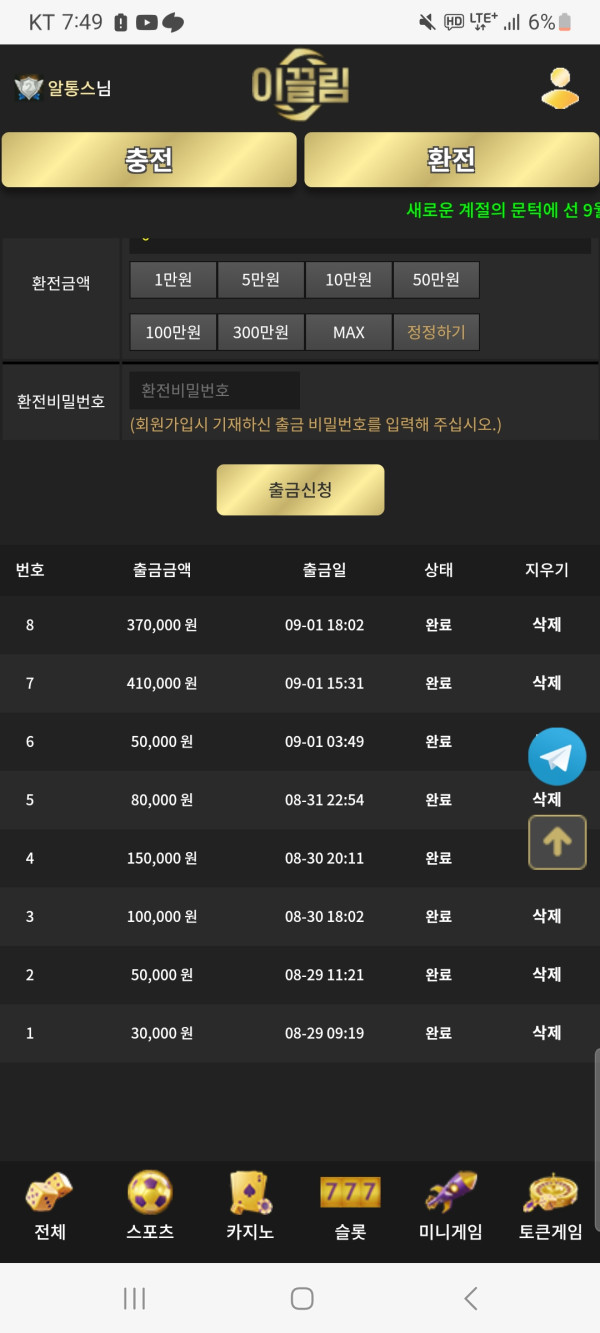Submit the 출금신청 request
Image resolution: width=600 pixels, height=1333 pixels.
point(300,490)
